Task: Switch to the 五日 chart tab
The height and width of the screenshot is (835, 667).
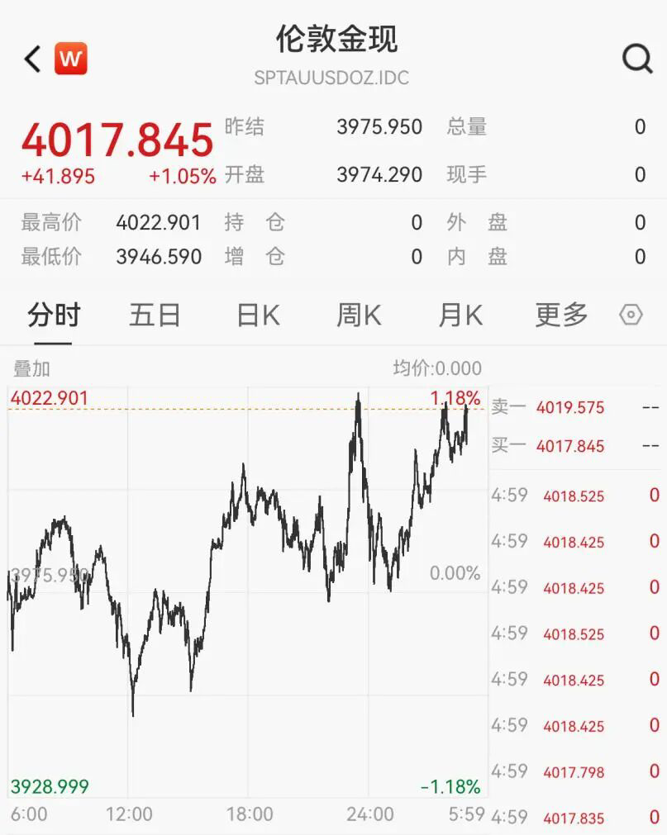Action: coord(155,315)
